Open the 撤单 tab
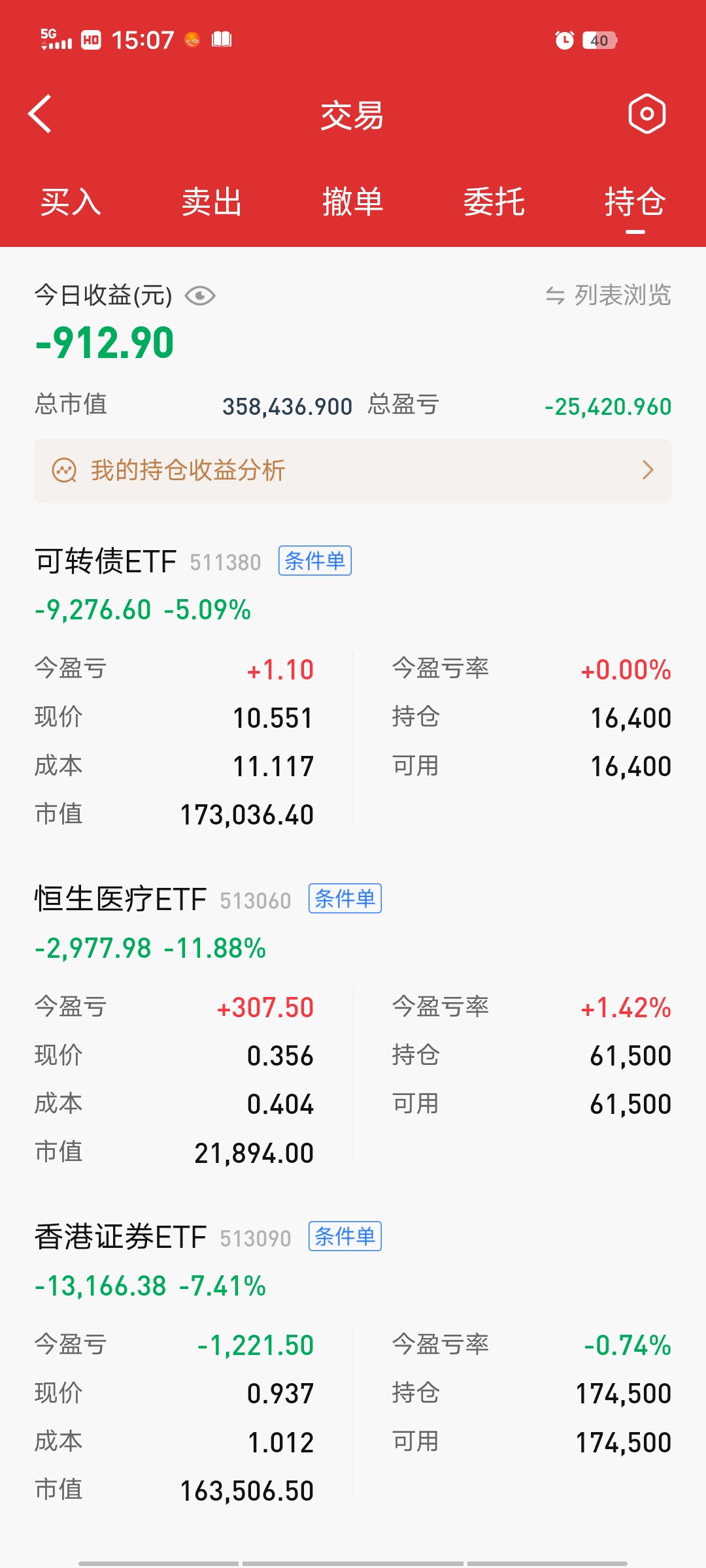The image size is (706, 1568). (x=353, y=201)
